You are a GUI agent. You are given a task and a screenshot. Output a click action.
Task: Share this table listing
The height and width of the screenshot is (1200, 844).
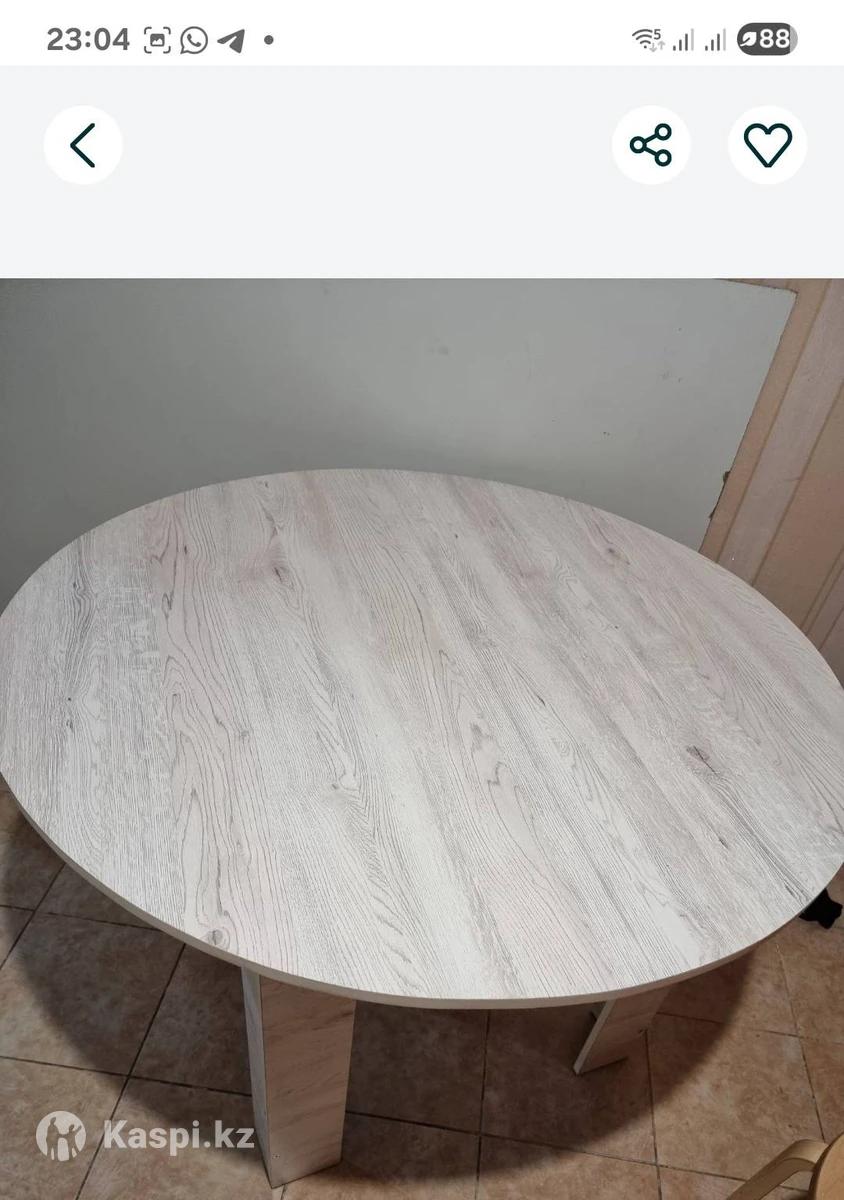651,146
